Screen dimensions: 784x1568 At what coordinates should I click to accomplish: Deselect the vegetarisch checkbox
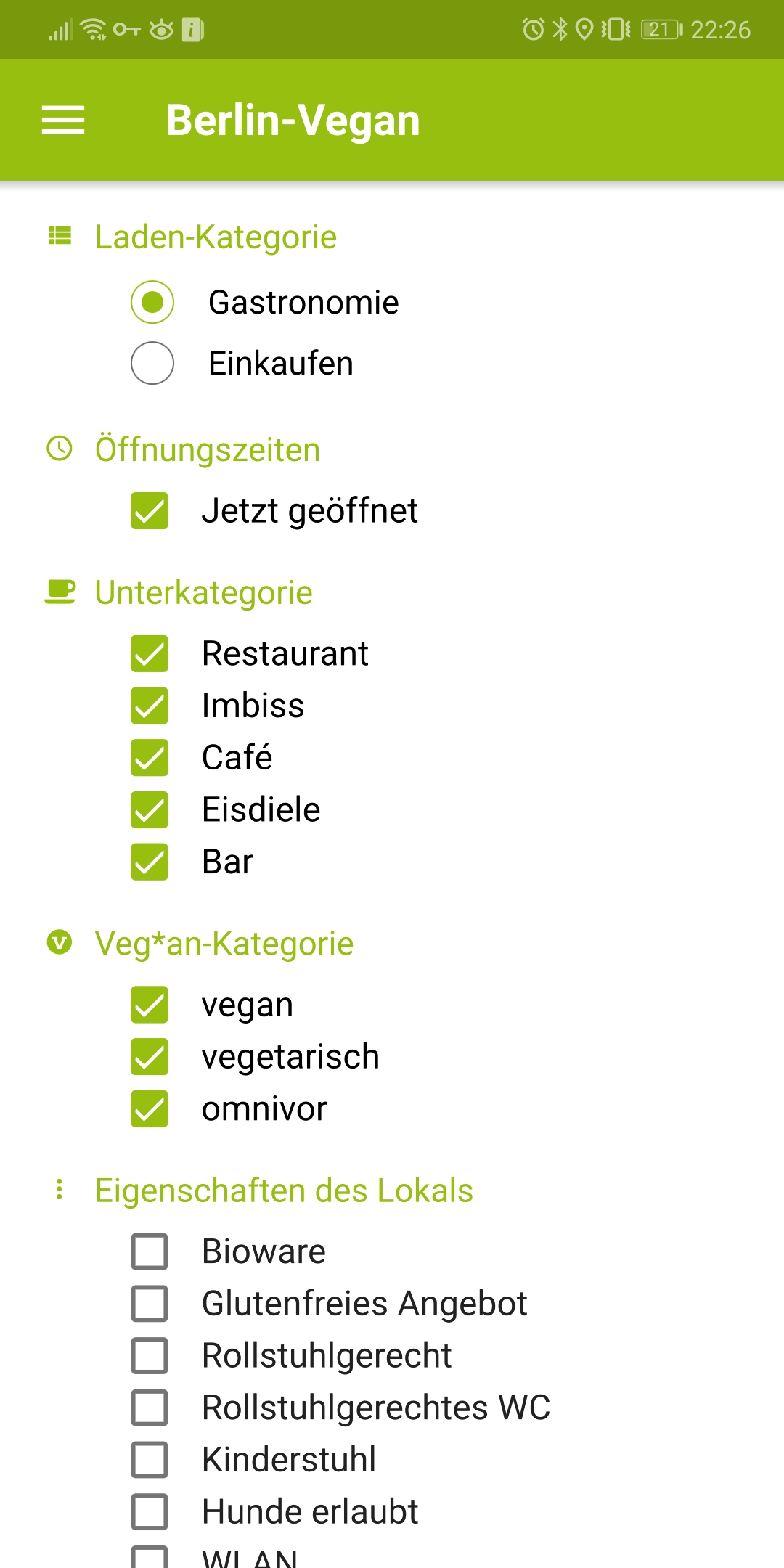pos(150,1057)
